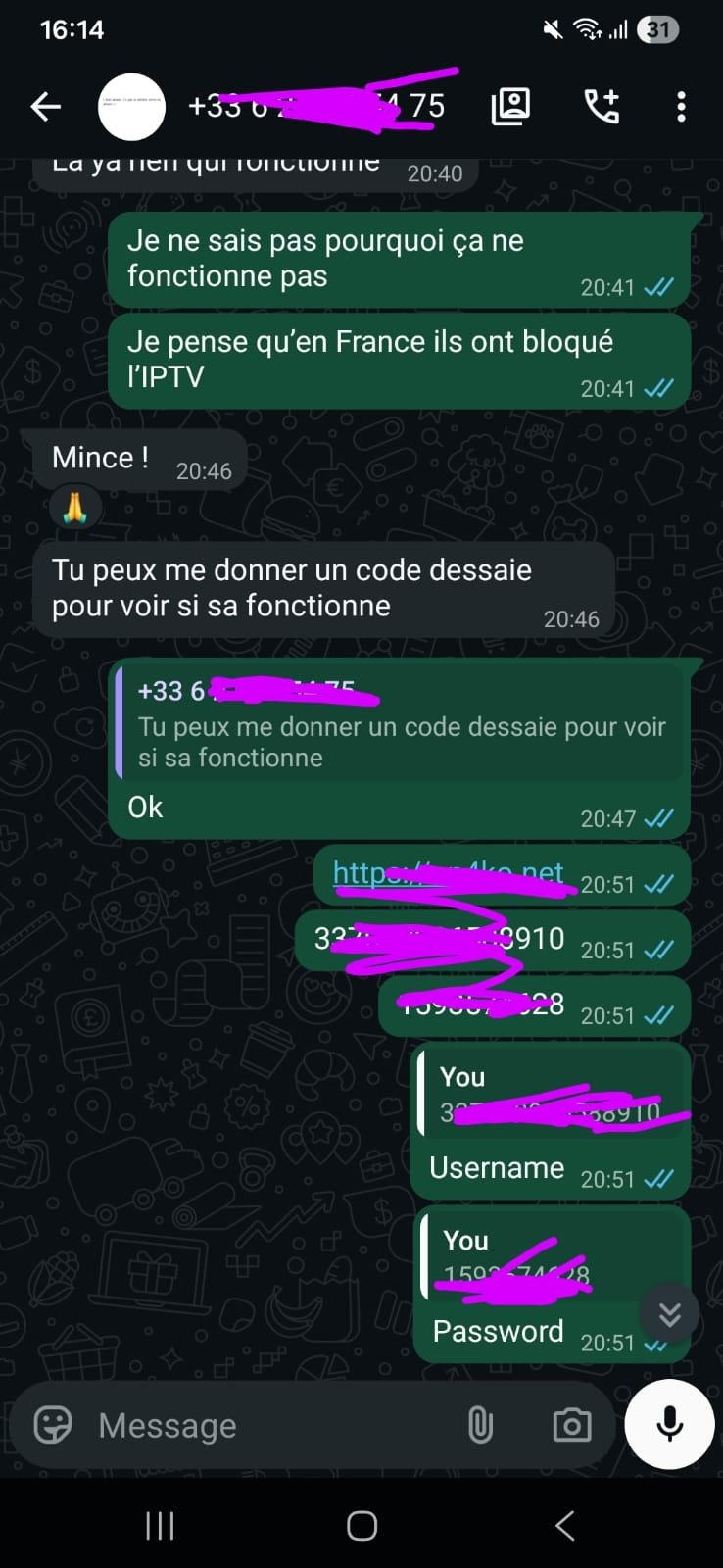The image size is (723, 1568).
Task: Open the media gallery icon in header
Action: click(509, 107)
